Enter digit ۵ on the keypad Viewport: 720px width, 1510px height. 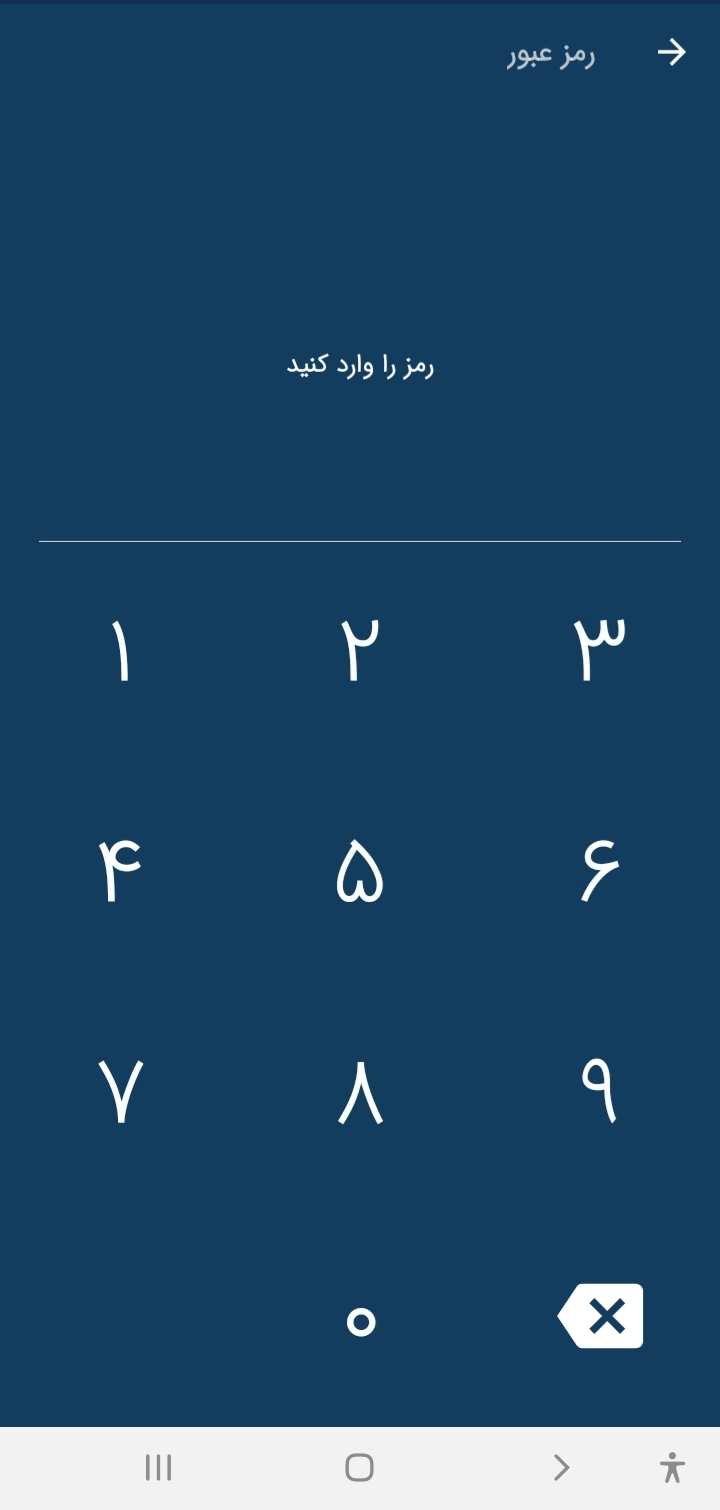coord(360,872)
